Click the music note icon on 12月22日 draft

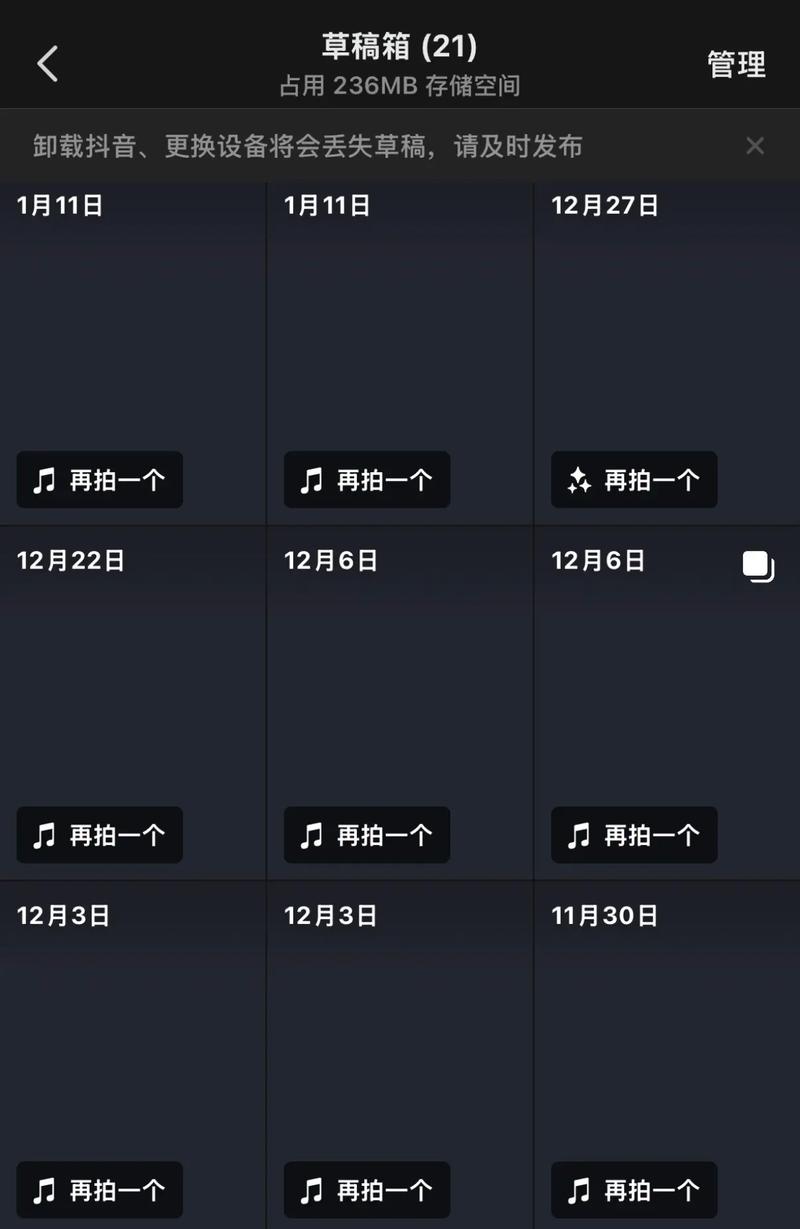coord(42,835)
